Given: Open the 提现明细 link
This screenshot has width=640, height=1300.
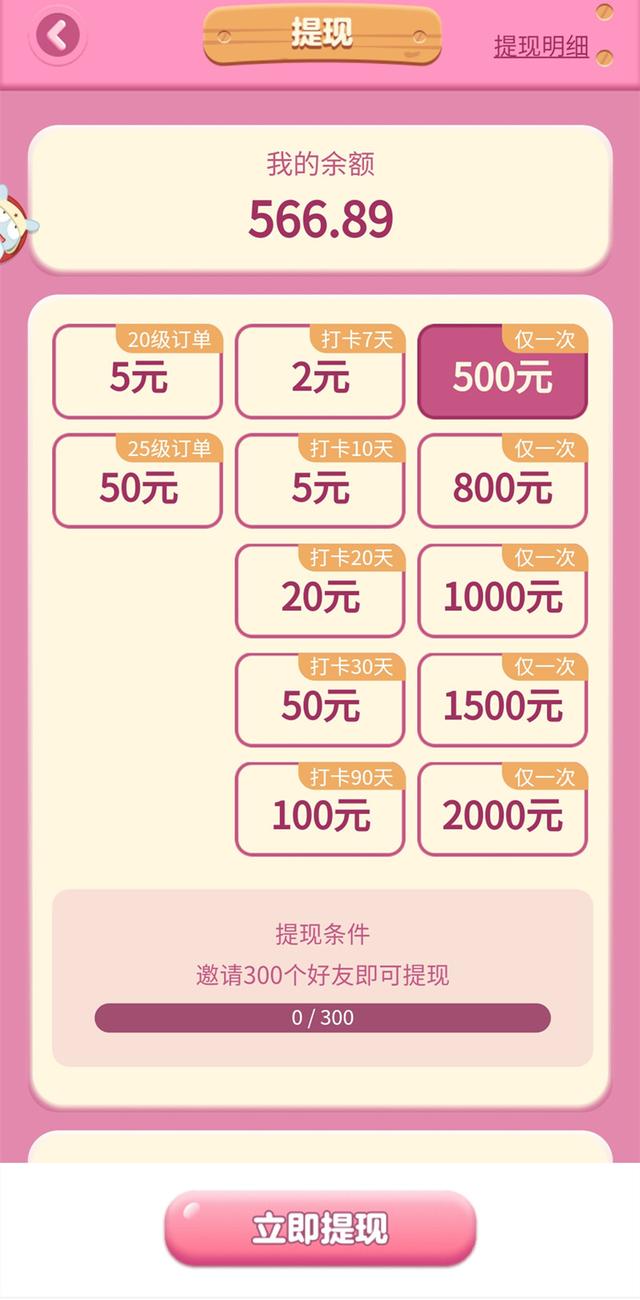Looking at the screenshot, I should (541, 46).
